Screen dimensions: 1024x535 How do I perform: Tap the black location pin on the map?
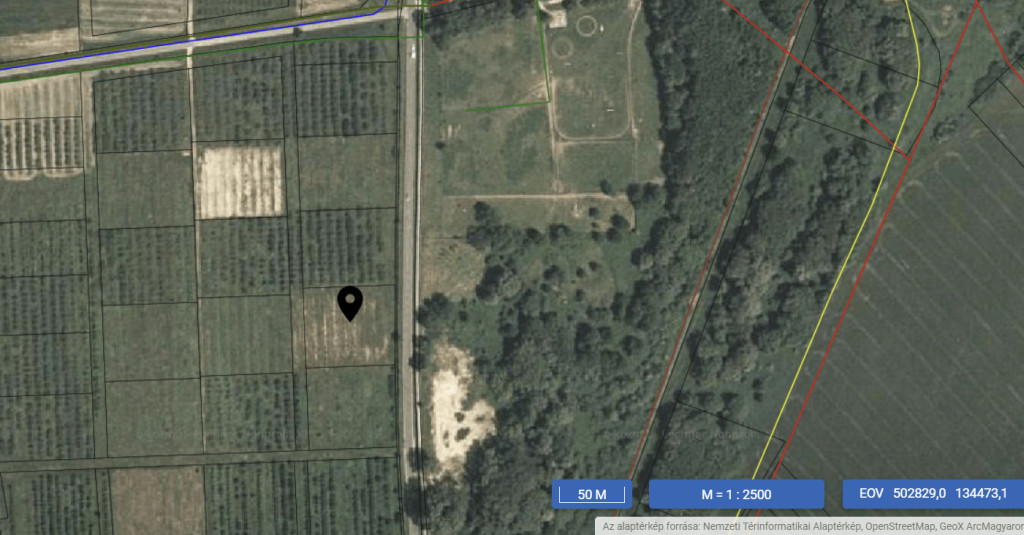tap(349, 302)
